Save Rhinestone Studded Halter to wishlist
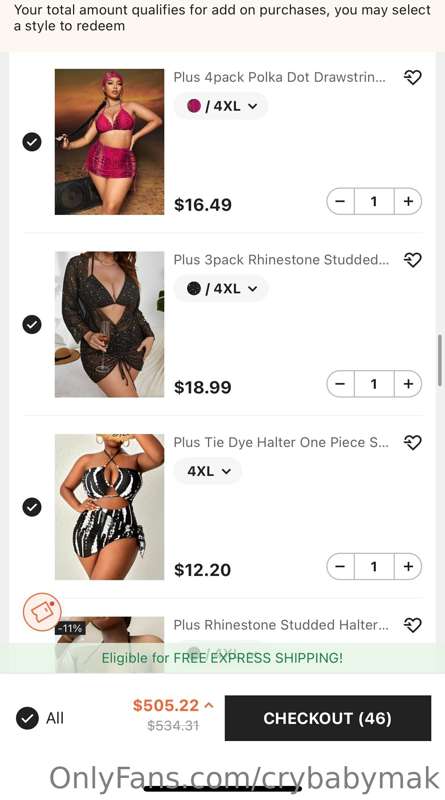Viewport: 445px width, 800px height. pyautogui.click(x=412, y=625)
